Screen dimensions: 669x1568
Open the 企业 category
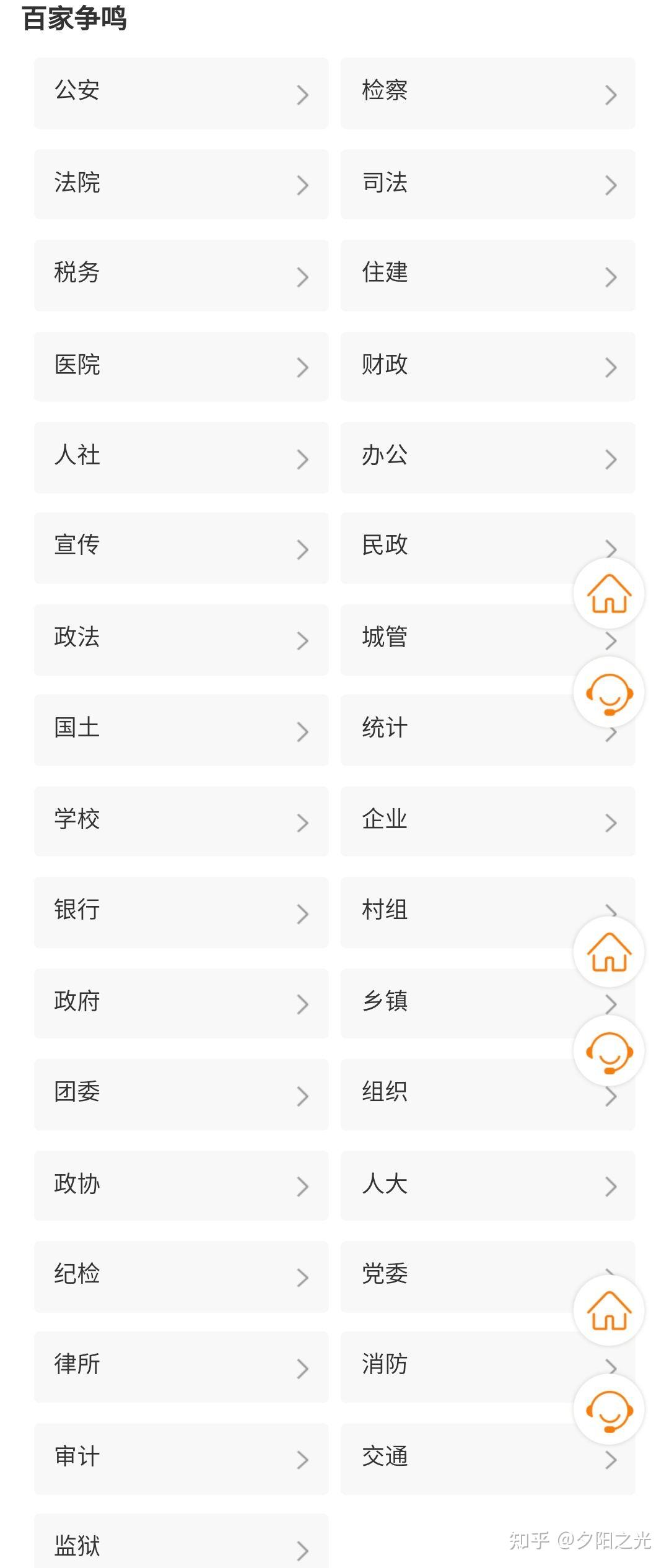click(488, 821)
